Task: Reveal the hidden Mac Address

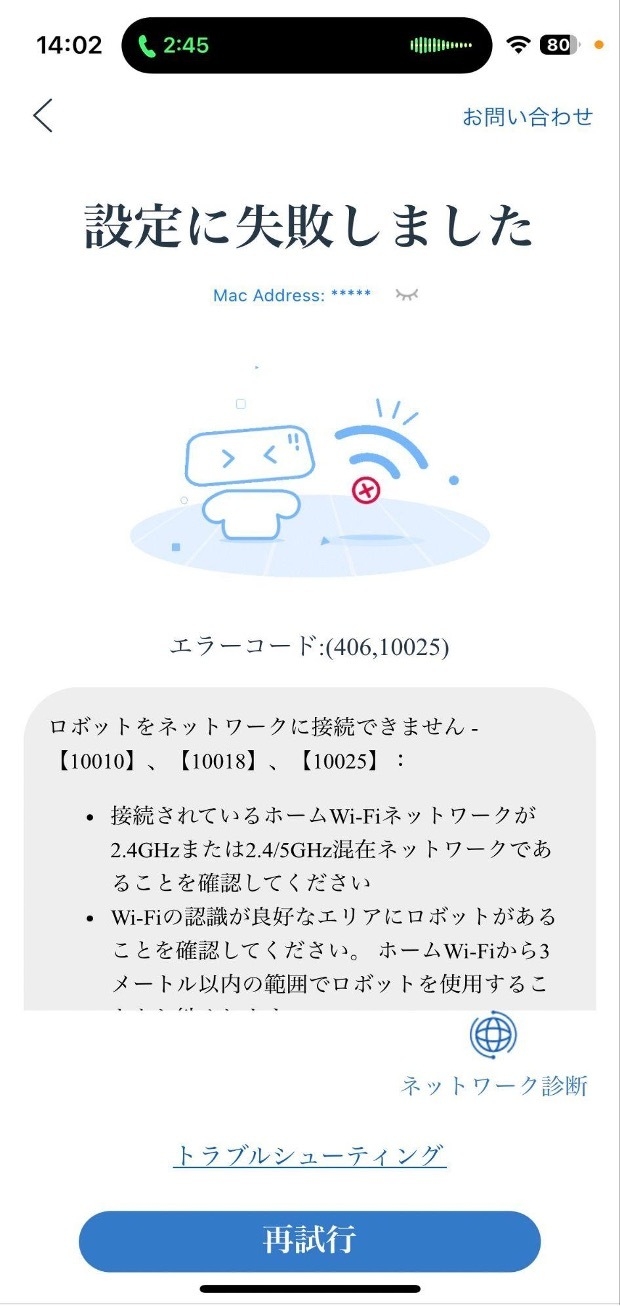Action: (406, 295)
